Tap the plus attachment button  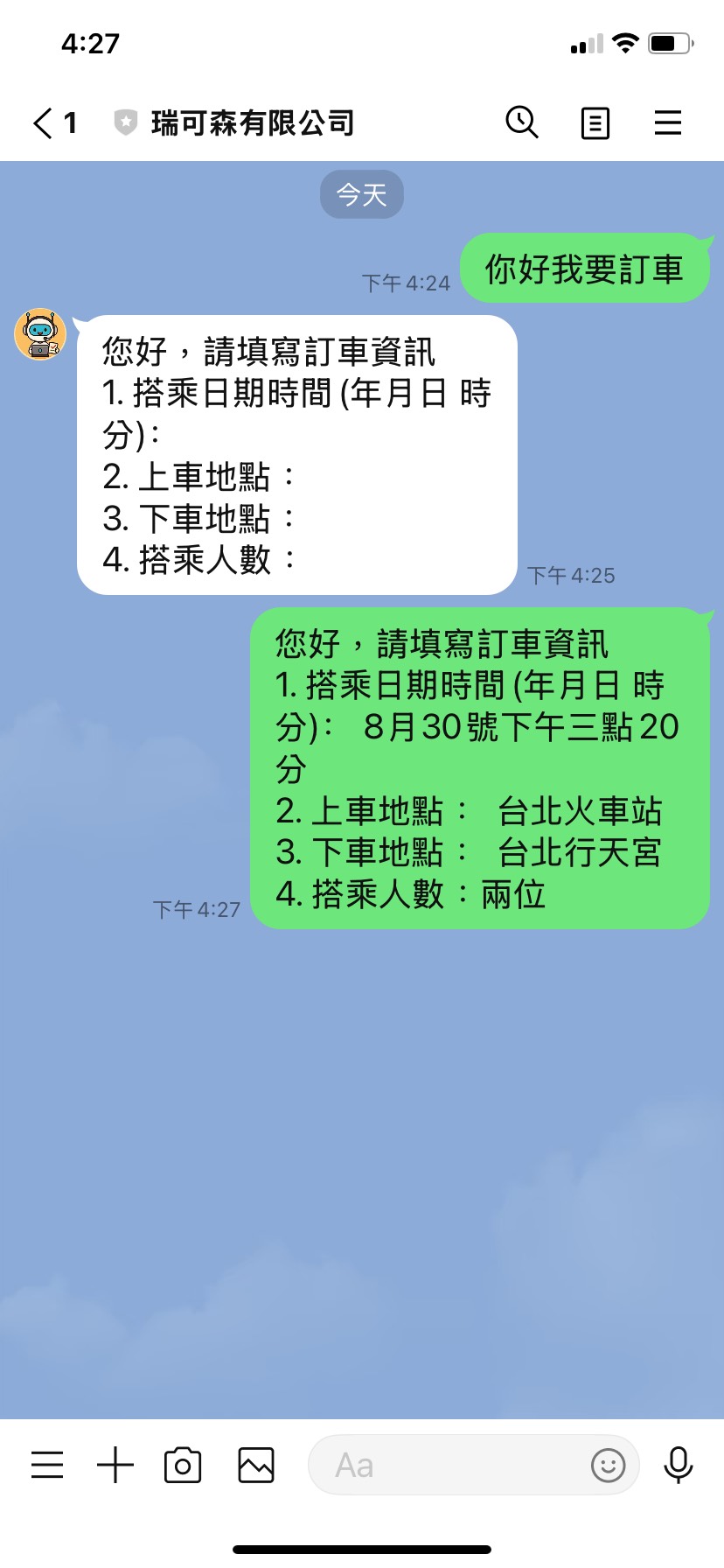(115, 1465)
